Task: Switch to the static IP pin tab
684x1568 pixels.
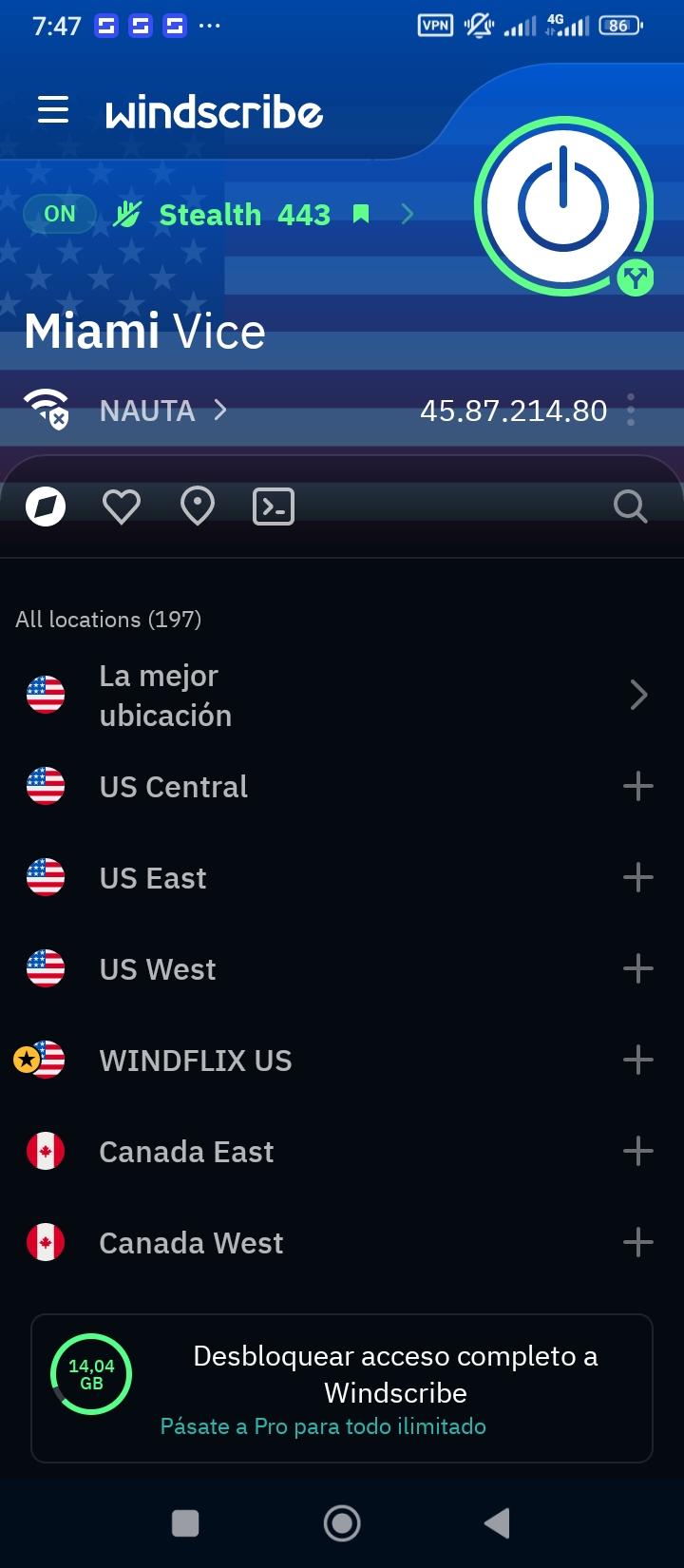Action: tap(198, 507)
